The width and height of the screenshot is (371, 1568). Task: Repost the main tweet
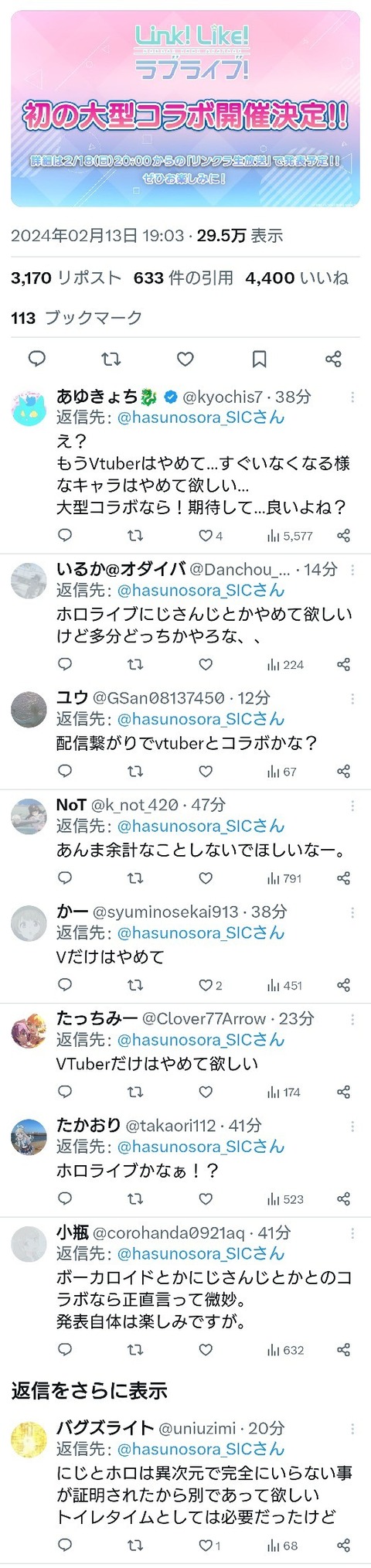pyautogui.click(x=111, y=359)
